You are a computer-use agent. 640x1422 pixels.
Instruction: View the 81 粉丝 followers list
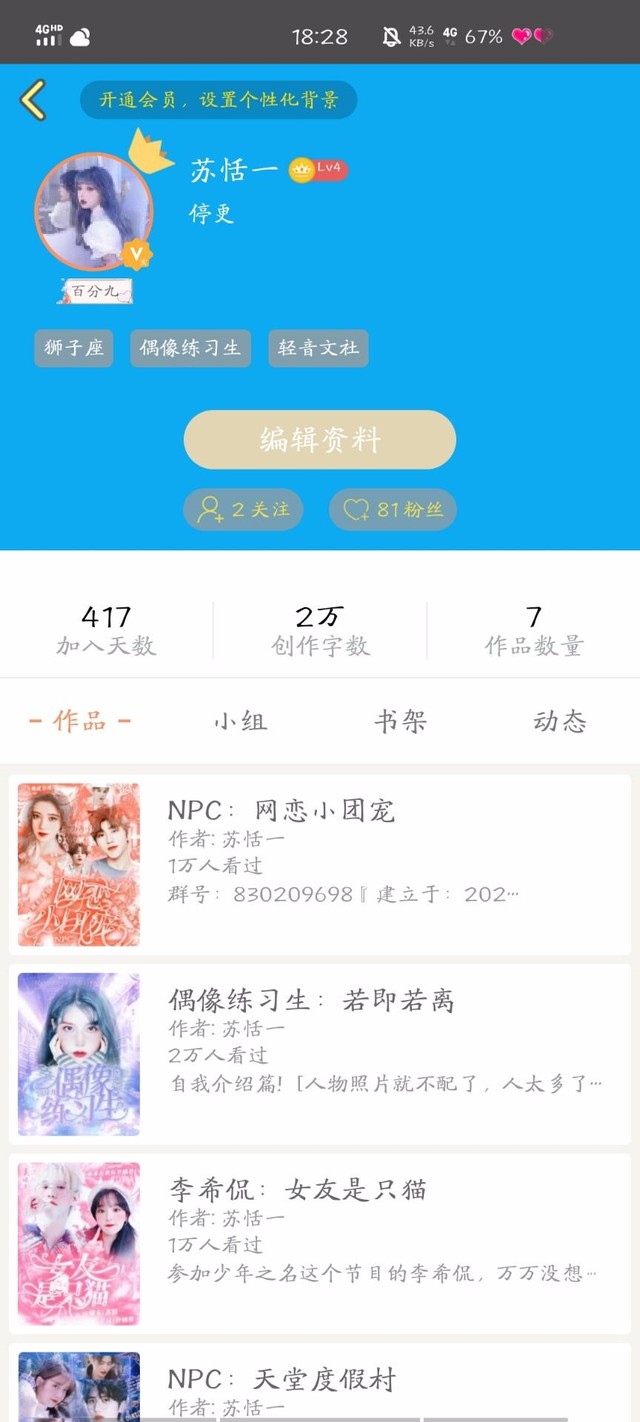point(393,510)
